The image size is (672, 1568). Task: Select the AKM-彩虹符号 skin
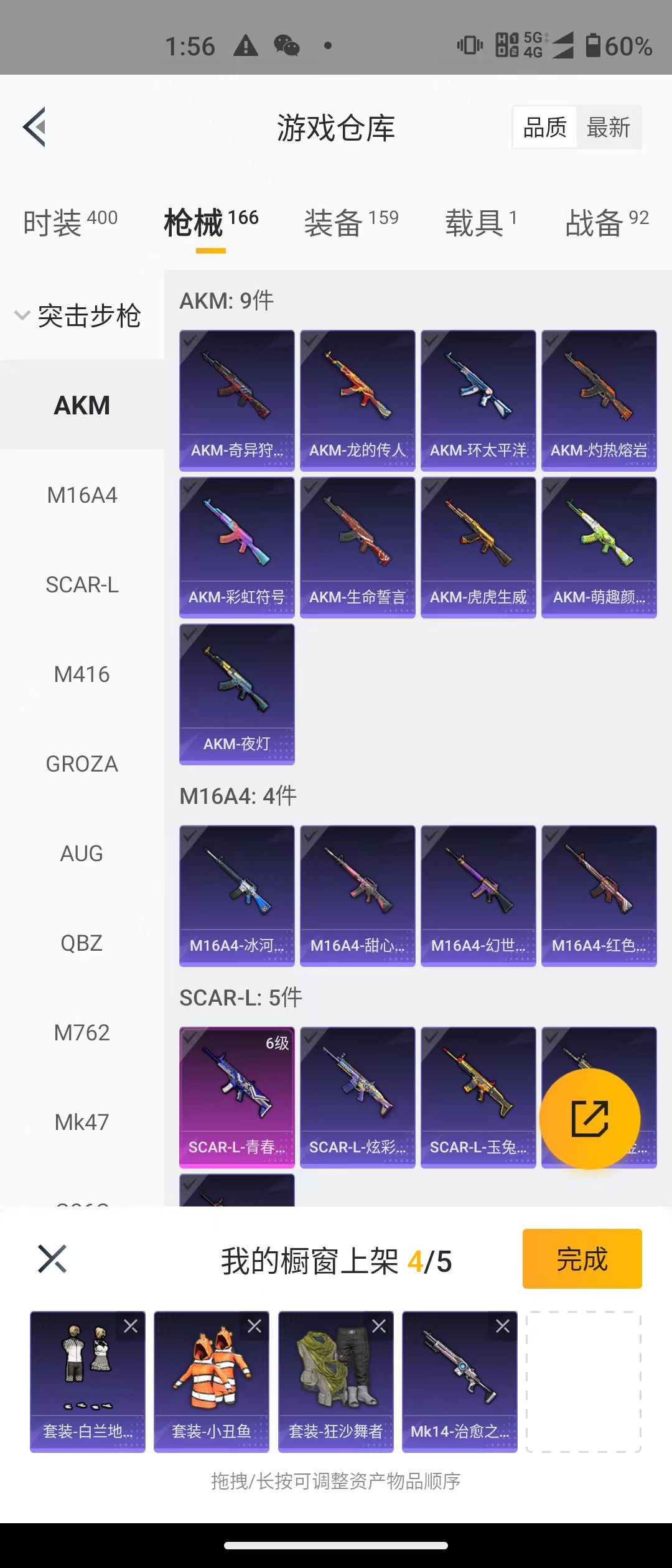point(236,547)
